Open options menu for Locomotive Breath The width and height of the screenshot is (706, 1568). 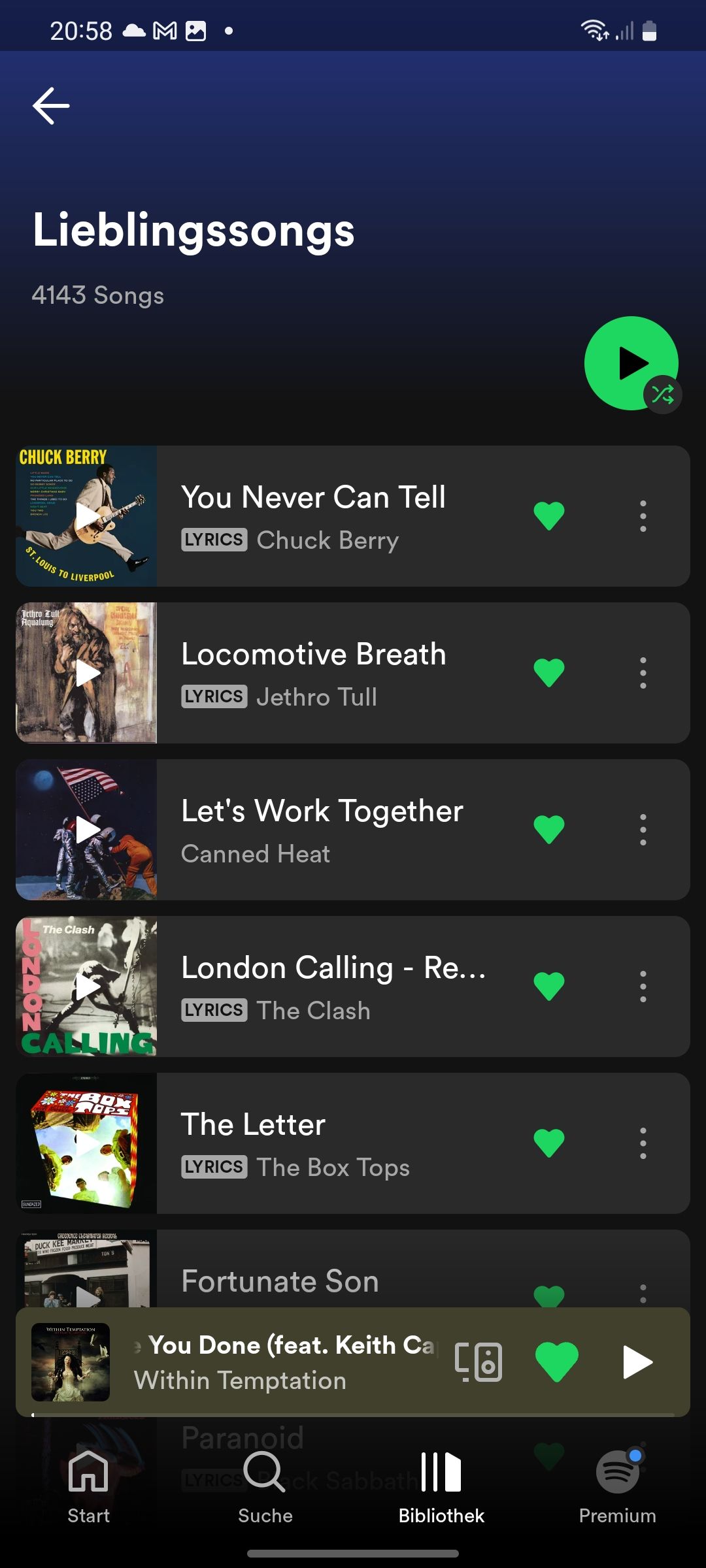tap(643, 673)
